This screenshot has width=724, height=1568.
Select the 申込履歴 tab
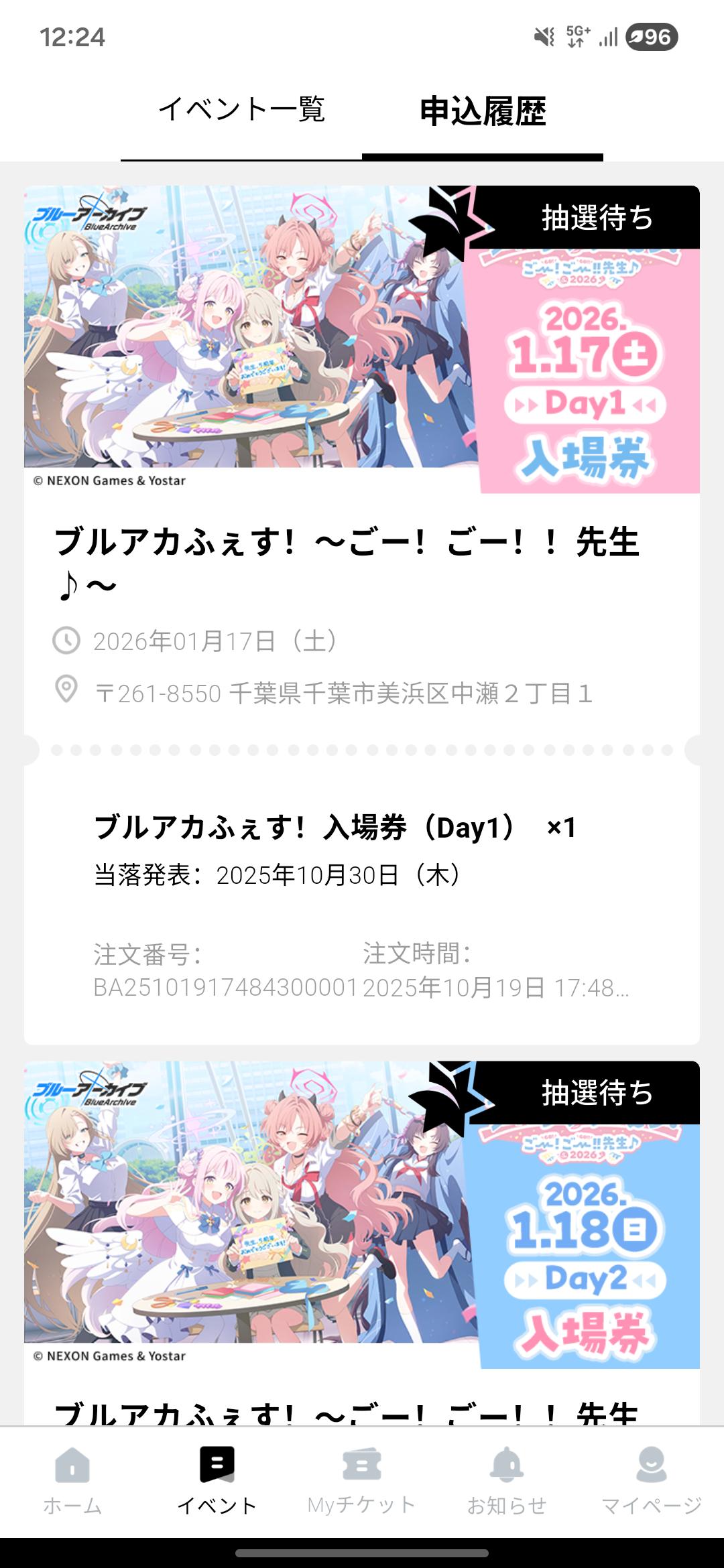point(483,111)
